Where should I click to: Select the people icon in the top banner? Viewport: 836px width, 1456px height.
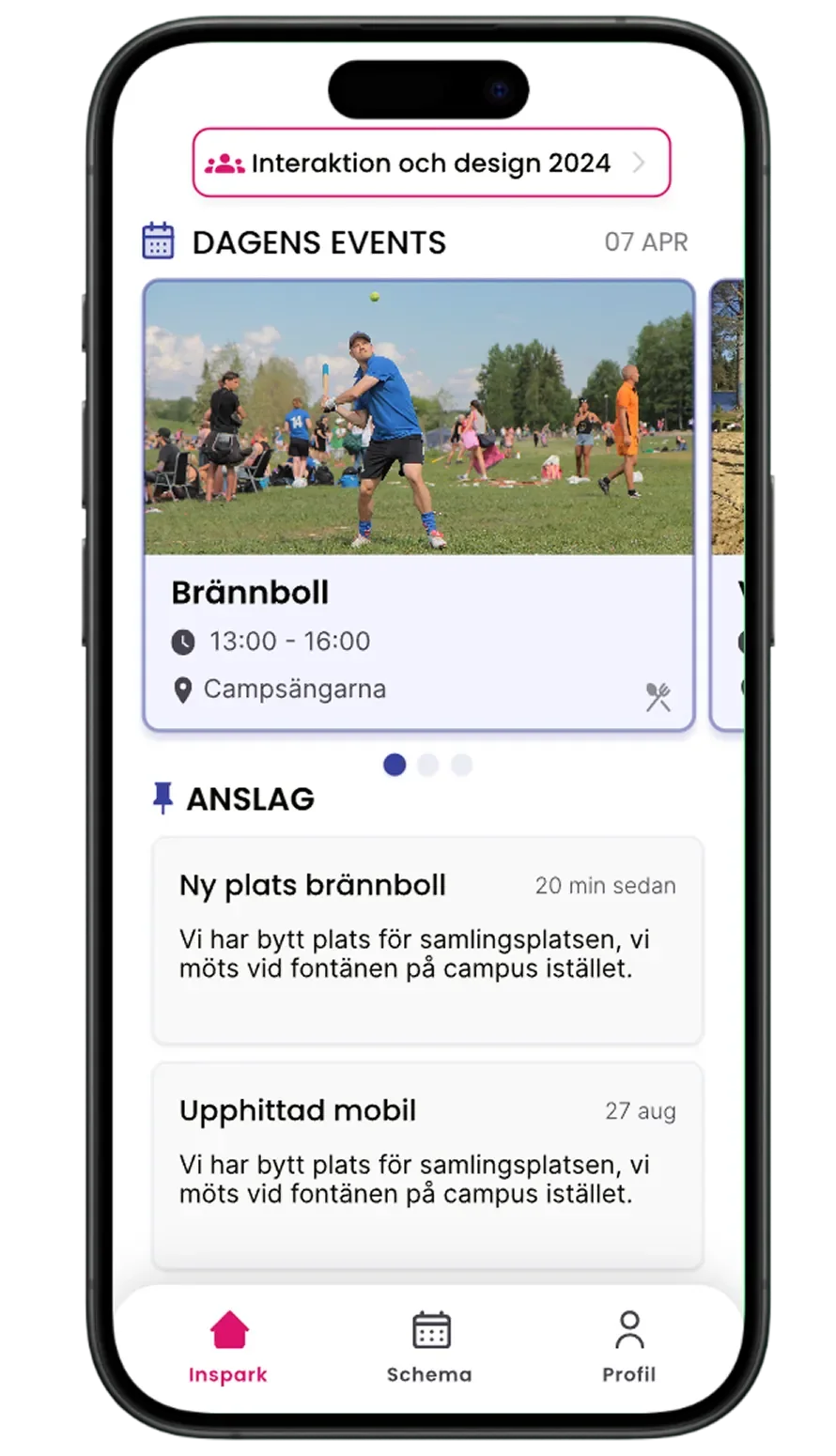[223, 162]
